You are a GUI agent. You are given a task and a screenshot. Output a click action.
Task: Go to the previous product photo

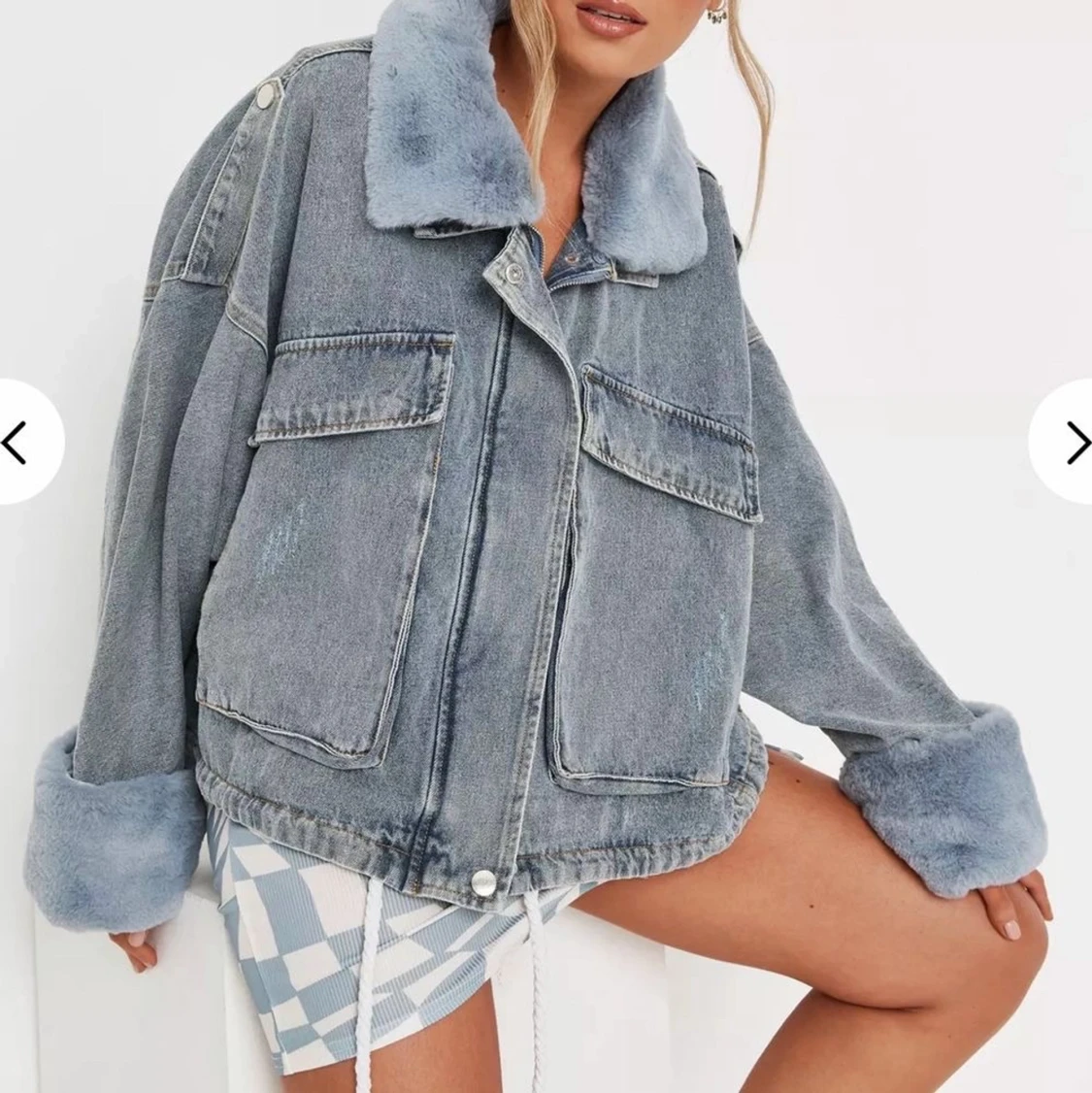[19, 442]
